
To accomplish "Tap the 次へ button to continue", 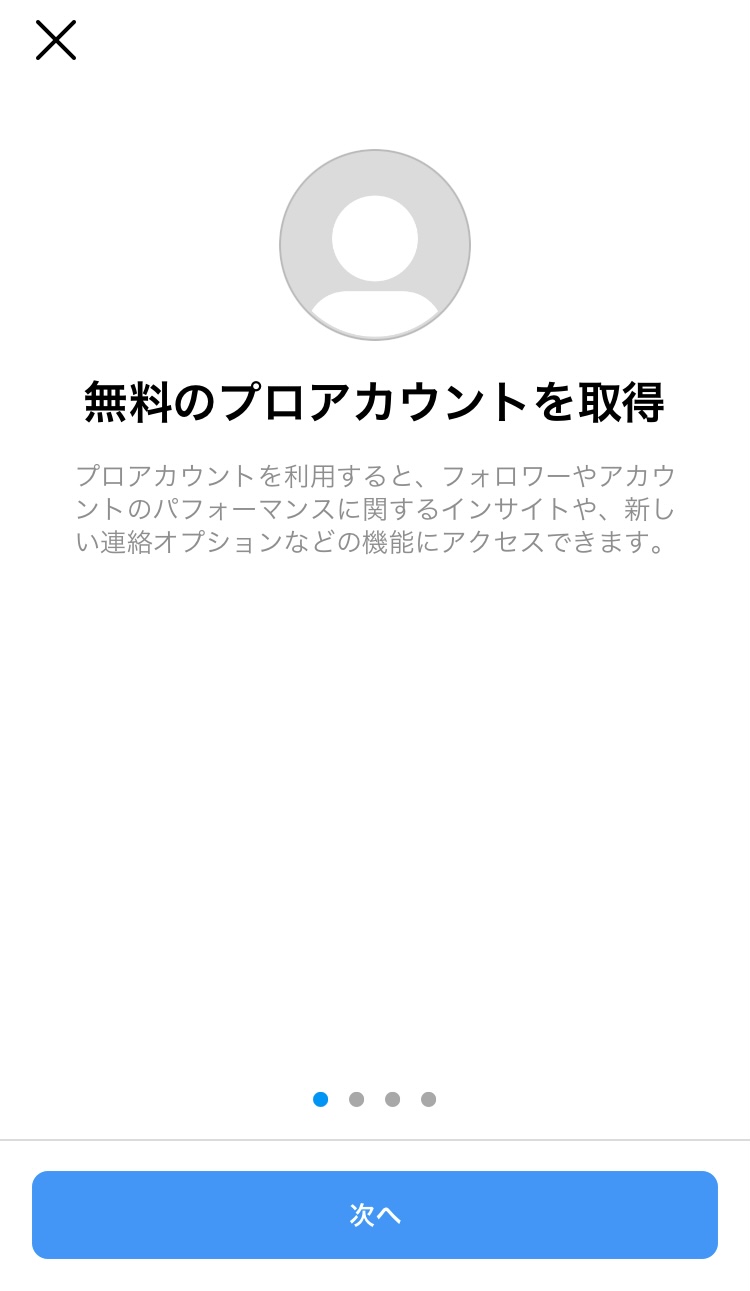I will point(375,1215).
